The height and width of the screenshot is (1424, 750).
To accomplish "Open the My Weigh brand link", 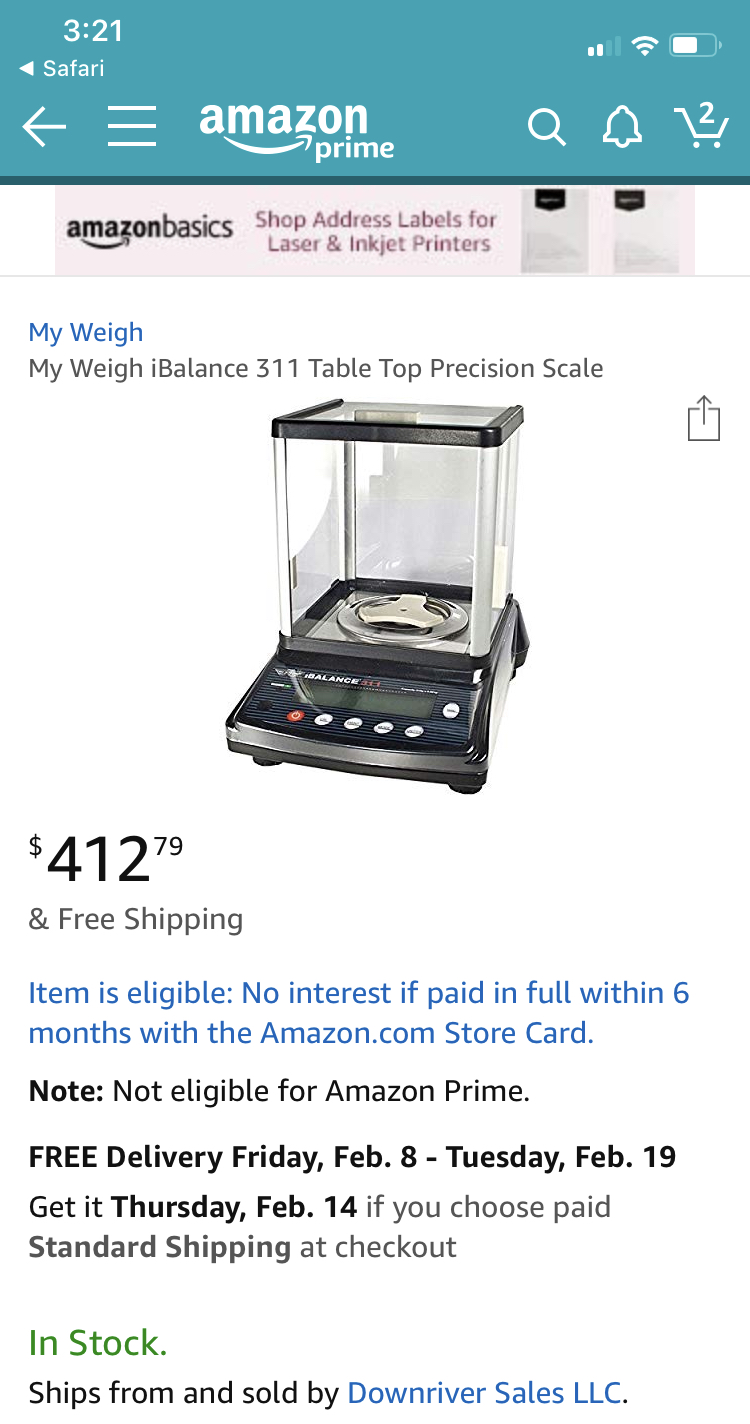I will tap(86, 332).
